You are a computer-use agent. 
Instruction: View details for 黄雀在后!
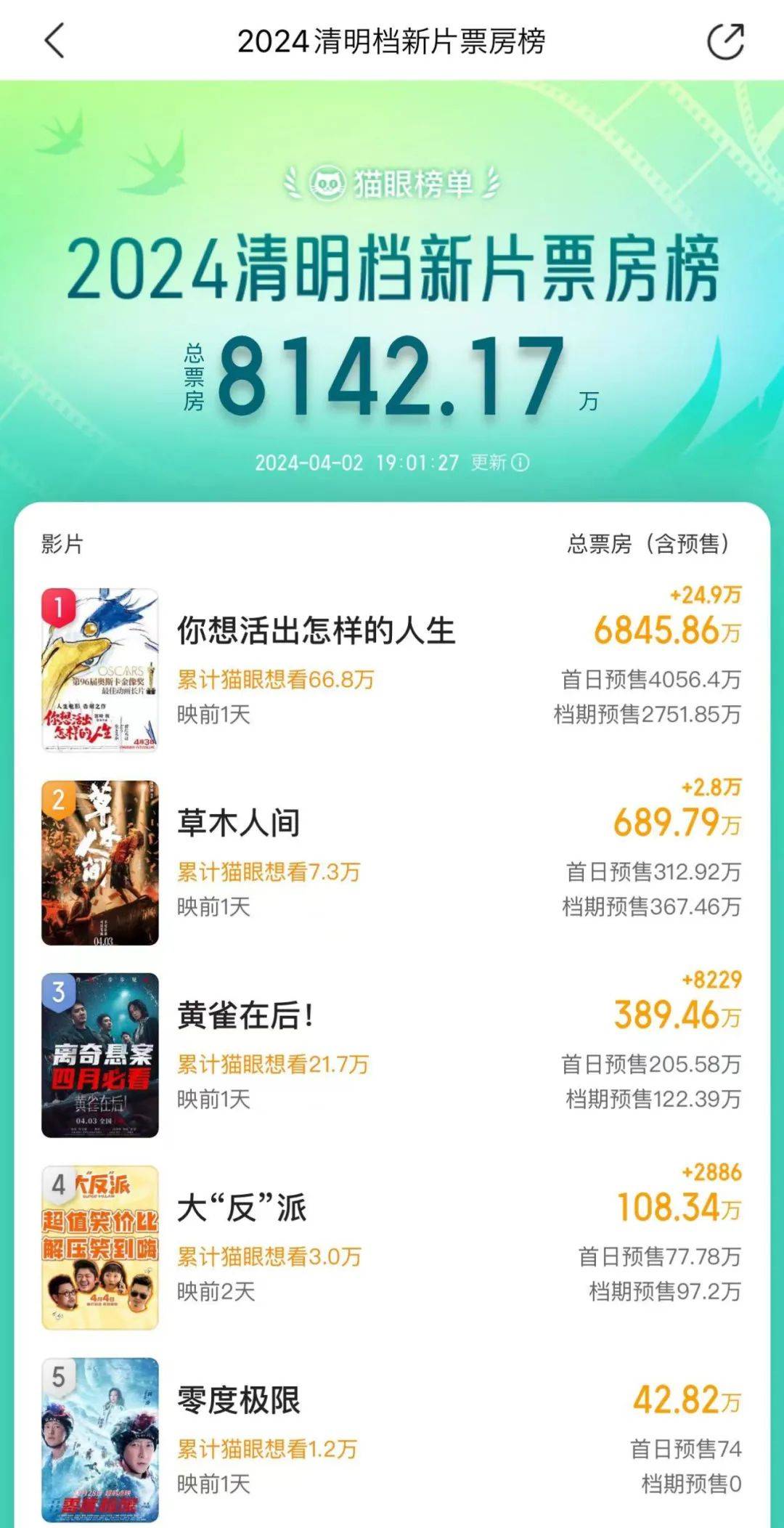coord(245,1015)
